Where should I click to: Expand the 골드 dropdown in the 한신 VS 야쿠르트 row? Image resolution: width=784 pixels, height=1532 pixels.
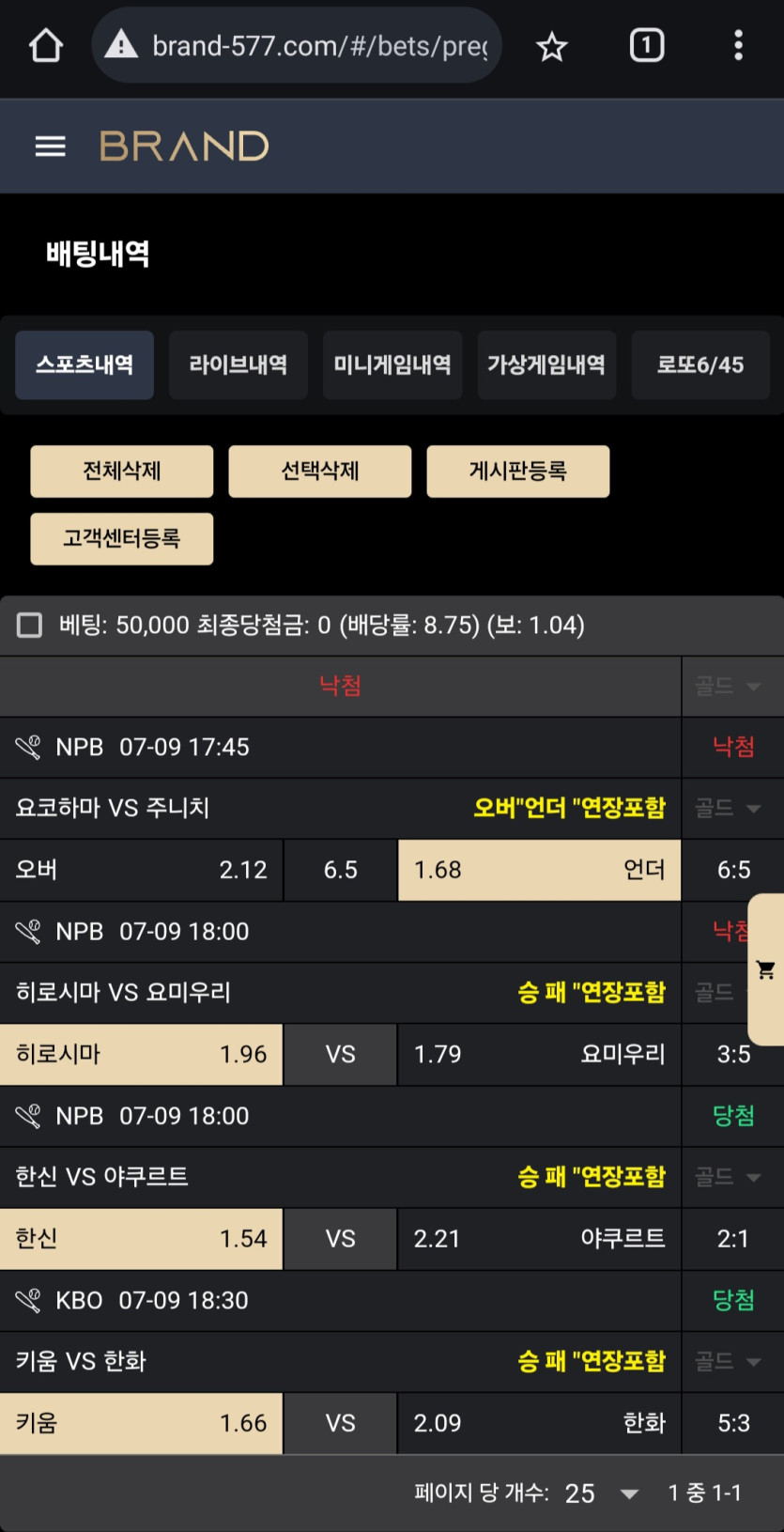[731, 1177]
